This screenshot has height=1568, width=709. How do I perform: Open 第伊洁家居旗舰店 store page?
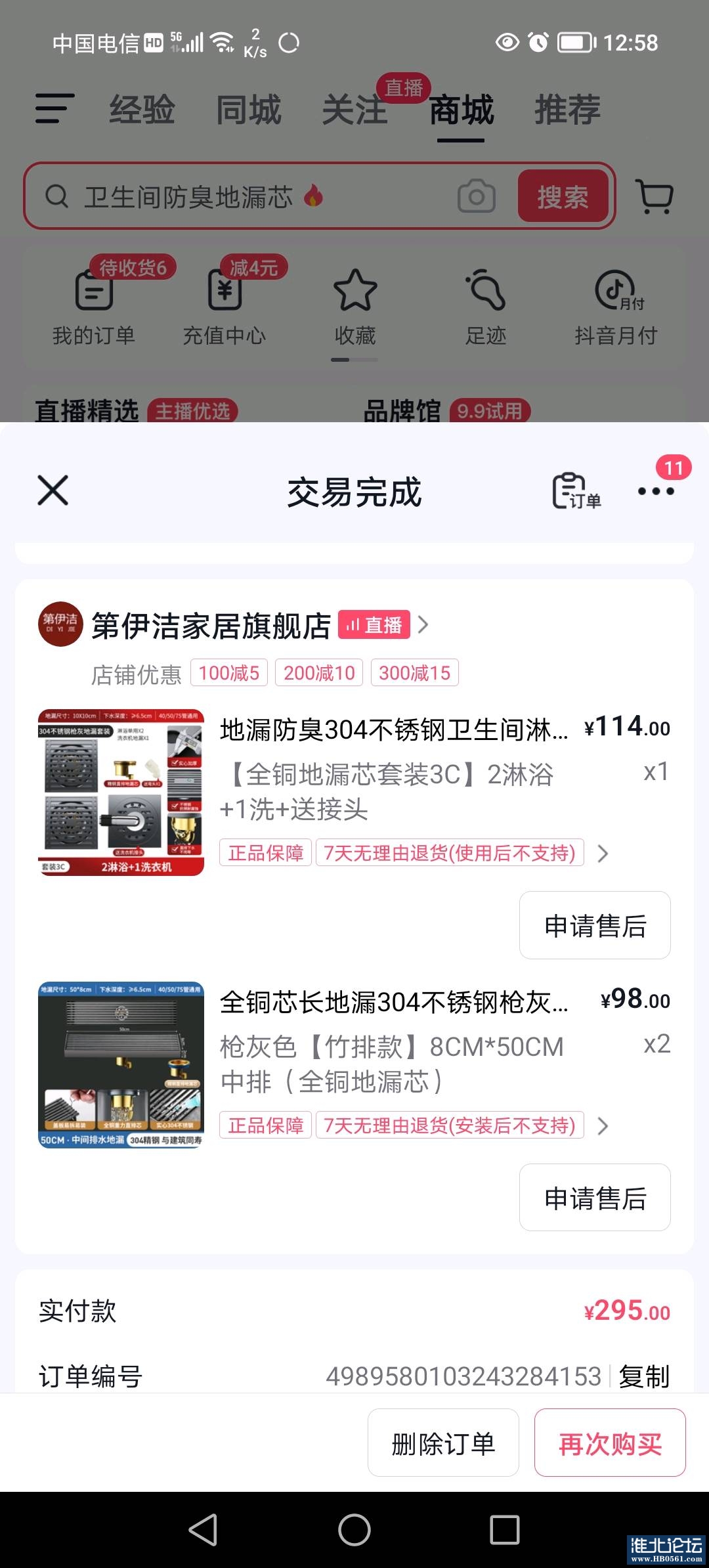(211, 625)
